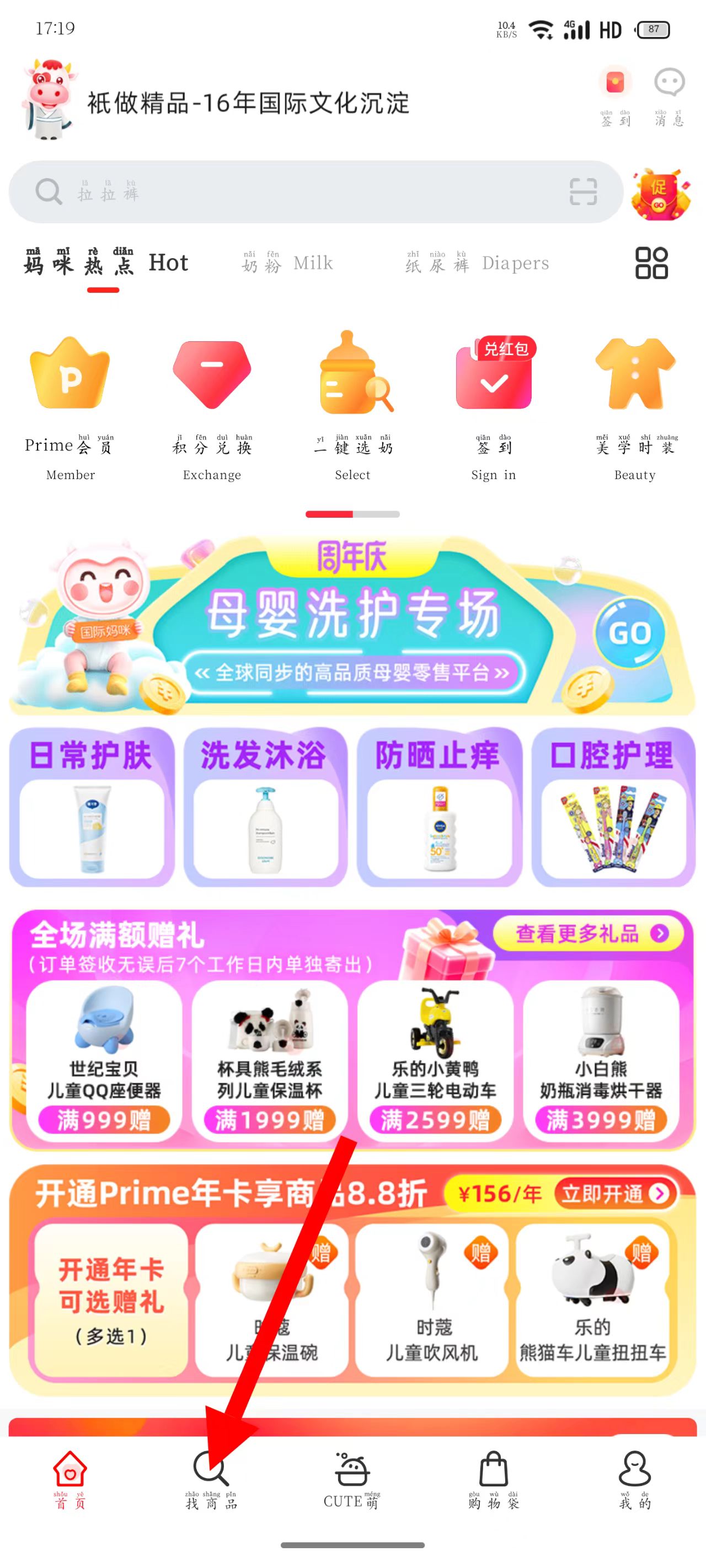Switch to the 纸尿裤 Diapers tab
This screenshot has height=1568, width=706.
[x=477, y=263]
